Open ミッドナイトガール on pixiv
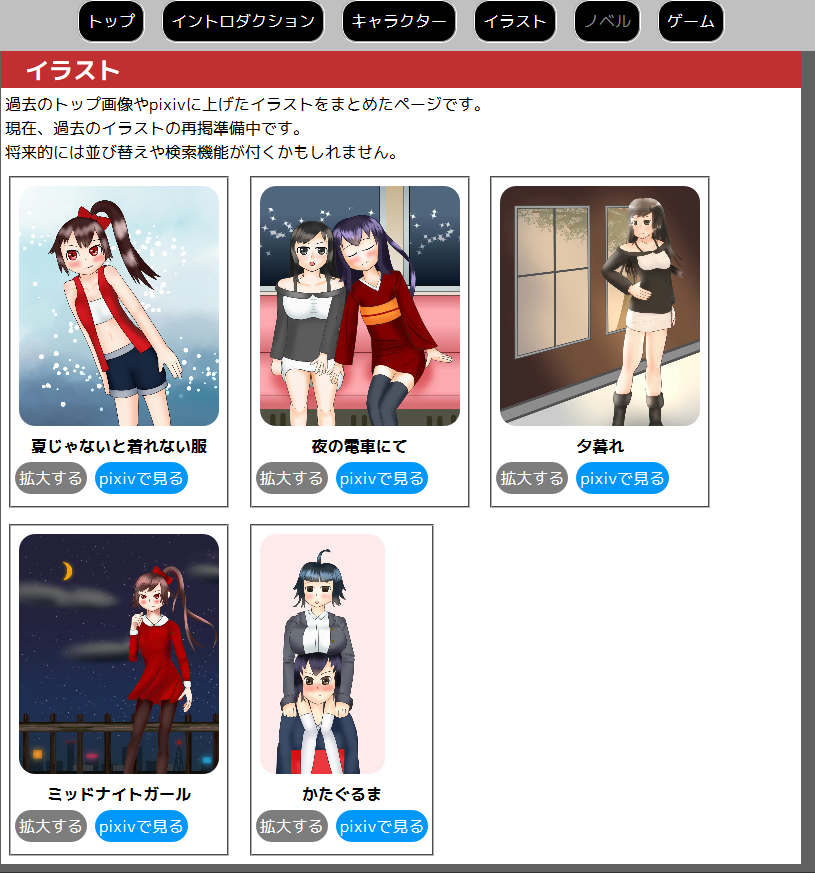Viewport: 815px width, 873px height. 141,826
